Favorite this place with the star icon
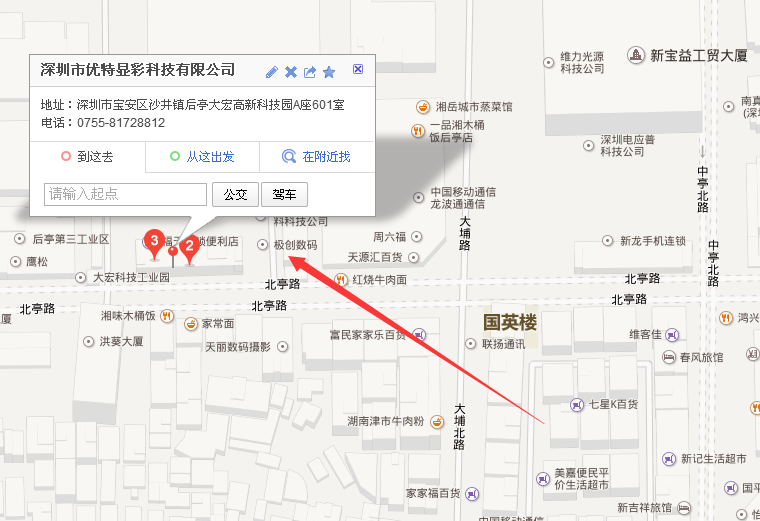The image size is (760, 521). (329, 72)
